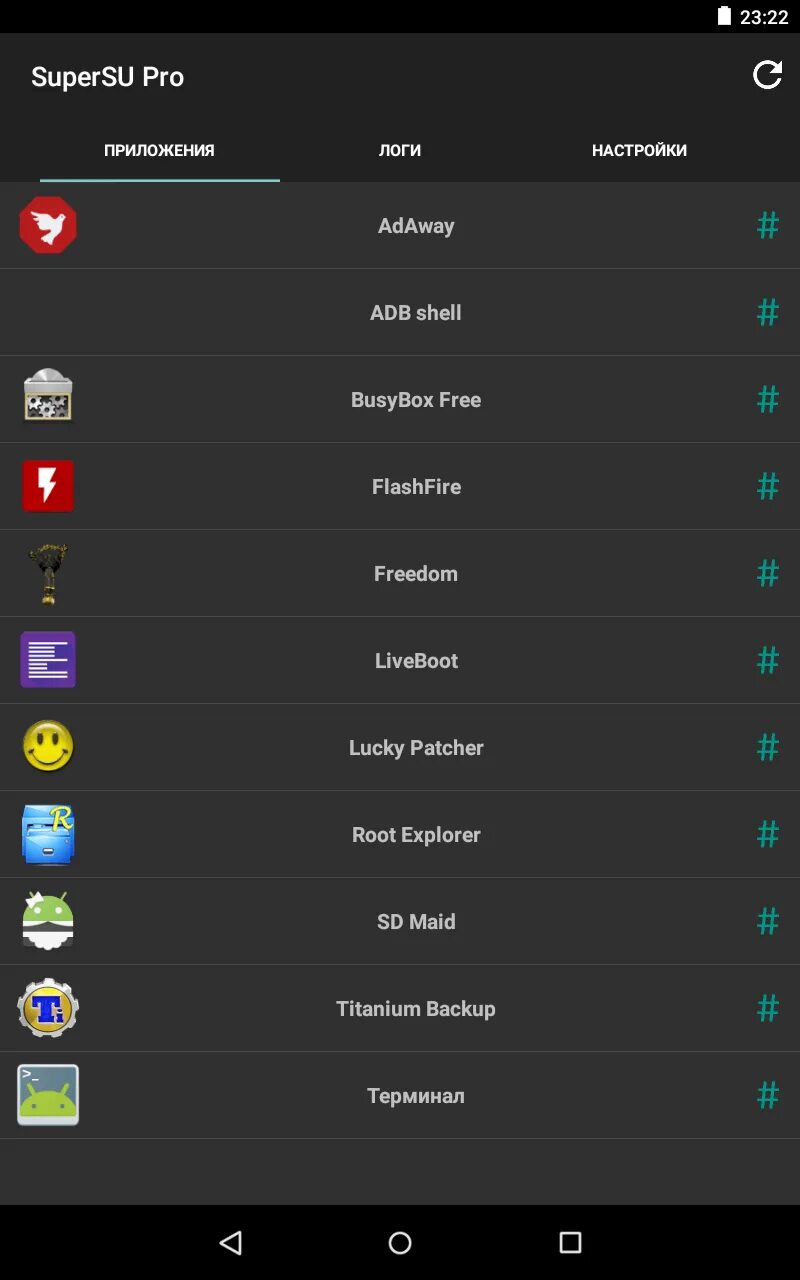Open the Titanium Backup entry

click(400, 1009)
